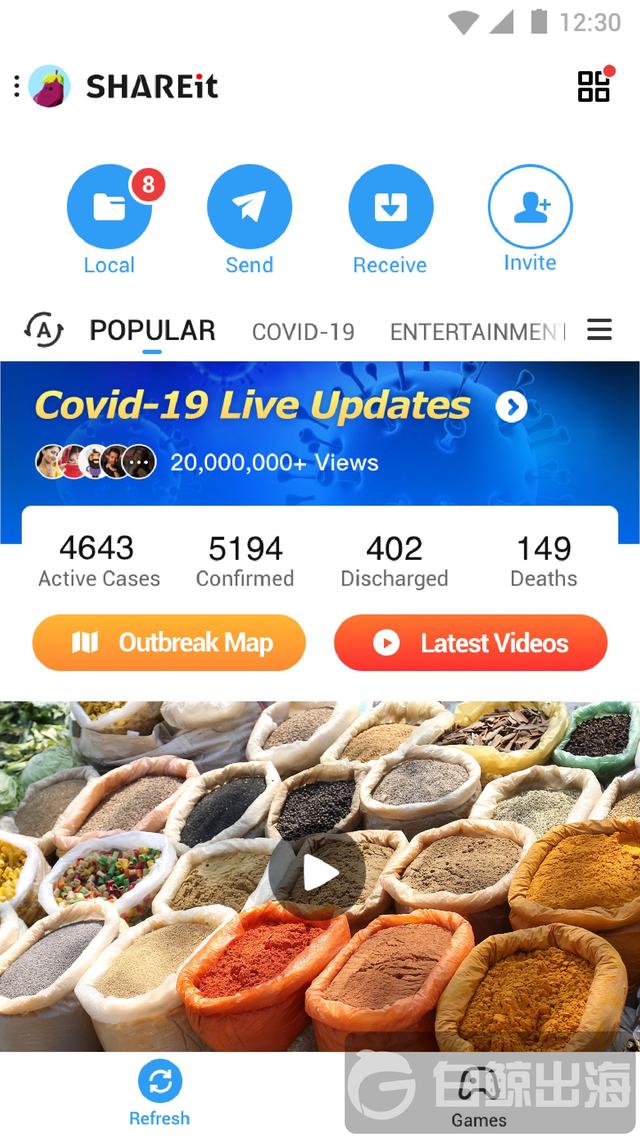640x1138 pixels.
Task: Select the POPULAR tab
Action: click(152, 331)
